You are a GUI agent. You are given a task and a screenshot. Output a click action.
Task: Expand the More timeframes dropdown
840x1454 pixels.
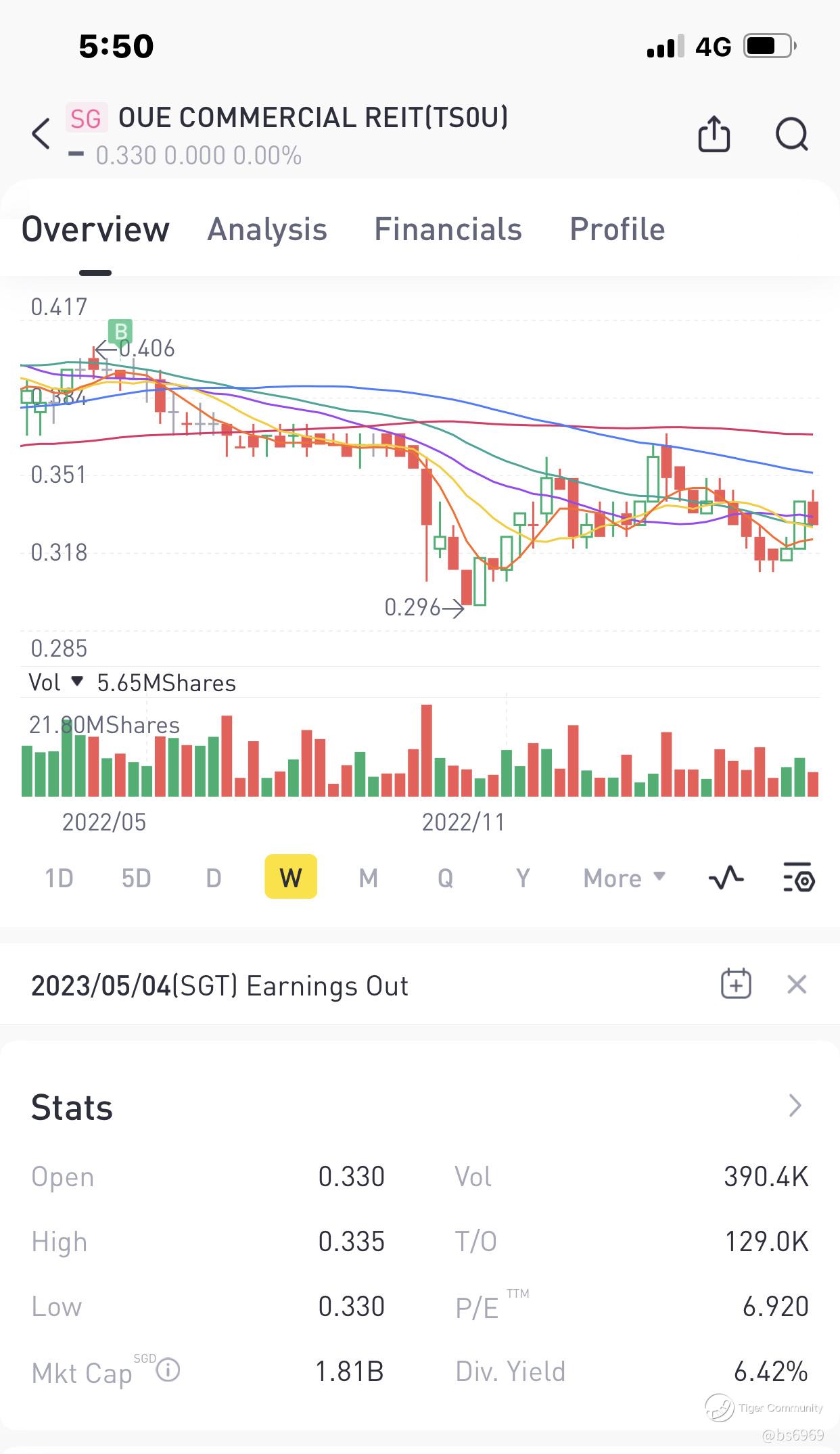pos(624,878)
